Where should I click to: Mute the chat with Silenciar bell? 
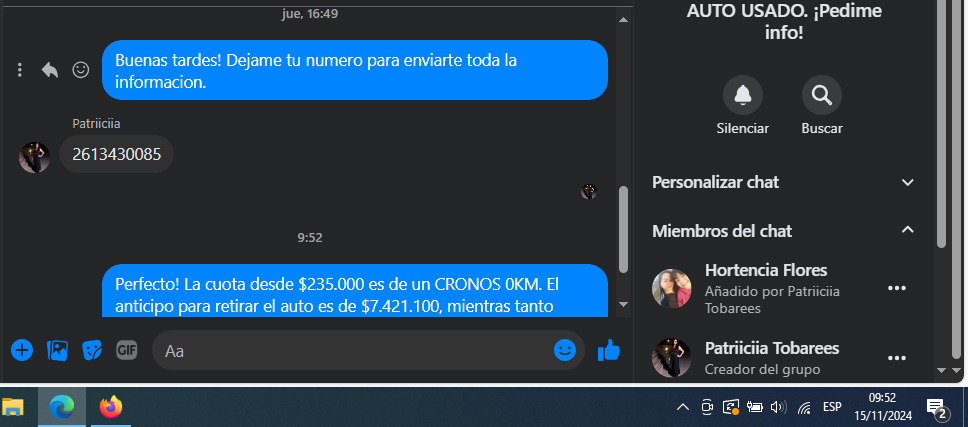(742, 95)
